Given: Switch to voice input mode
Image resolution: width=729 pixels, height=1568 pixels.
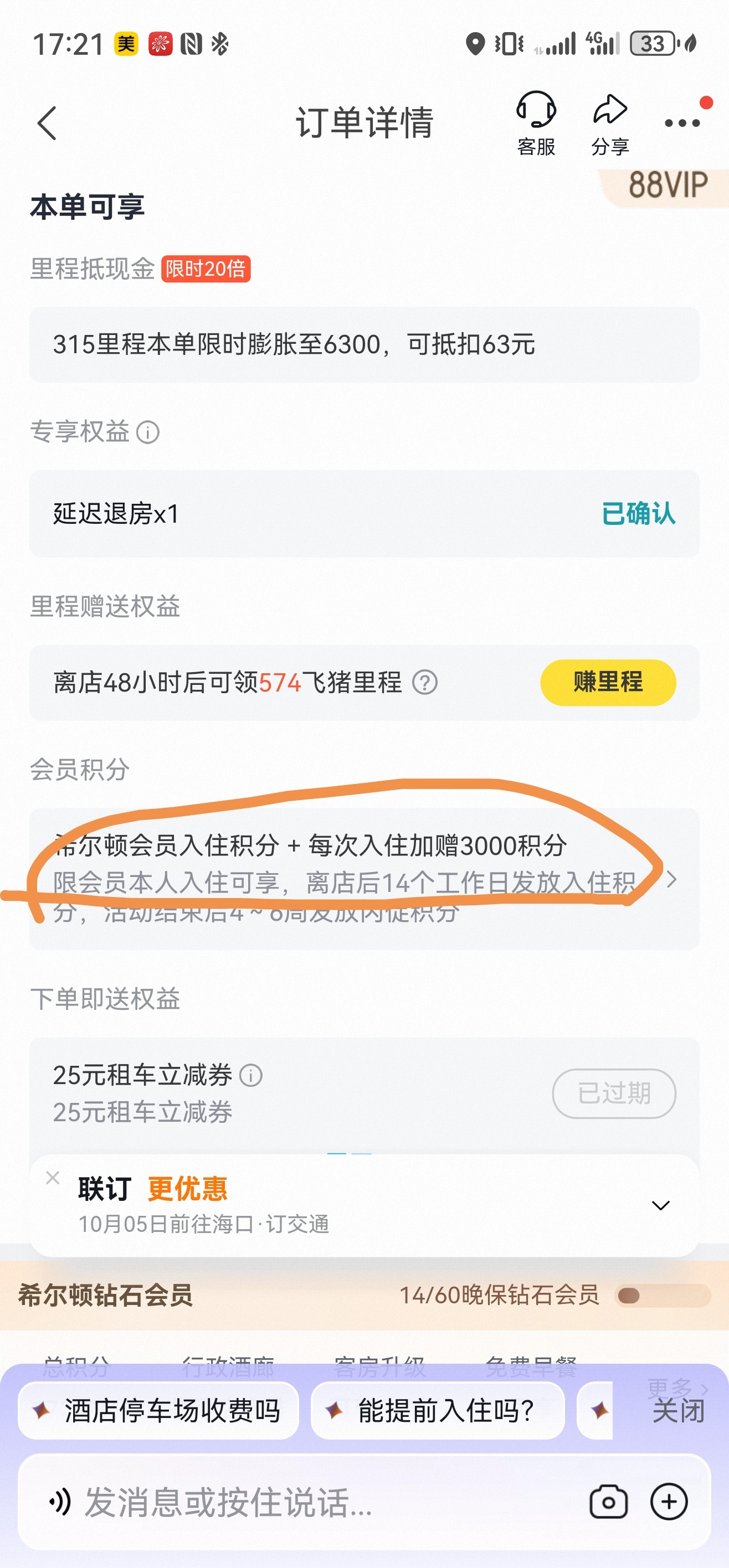Looking at the screenshot, I should point(60,1502).
